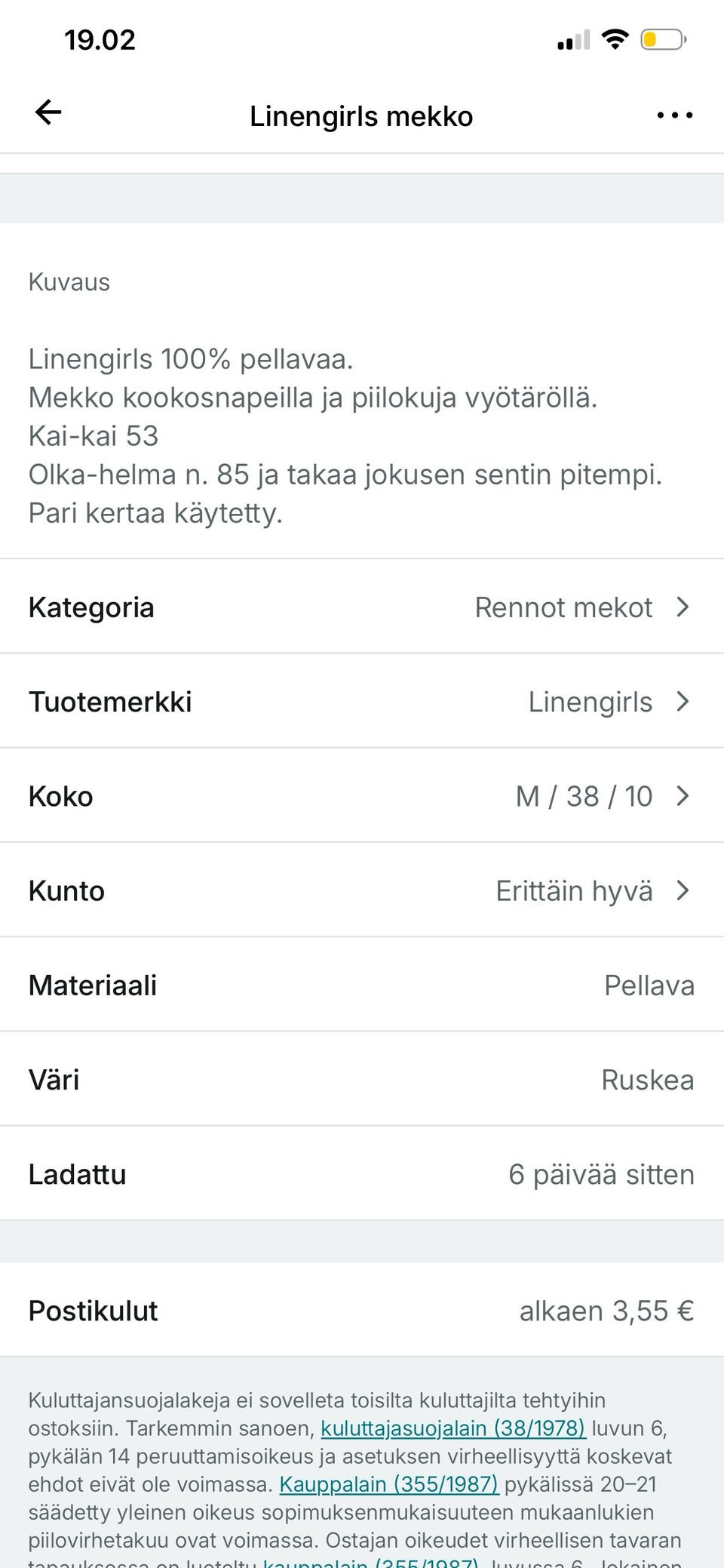Navigate back using the arrow icon

pos(47,112)
